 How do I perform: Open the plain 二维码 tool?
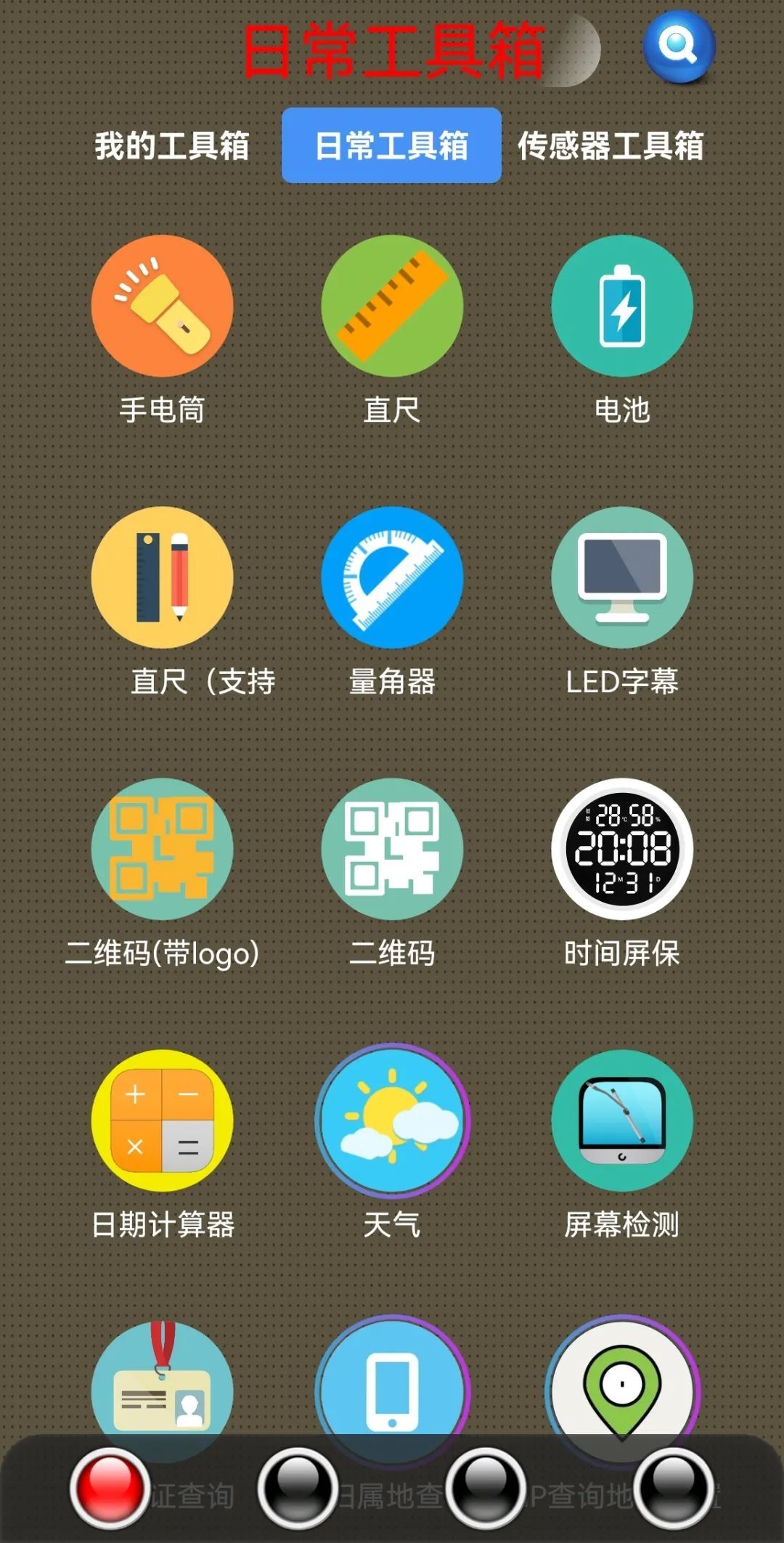coord(392,849)
